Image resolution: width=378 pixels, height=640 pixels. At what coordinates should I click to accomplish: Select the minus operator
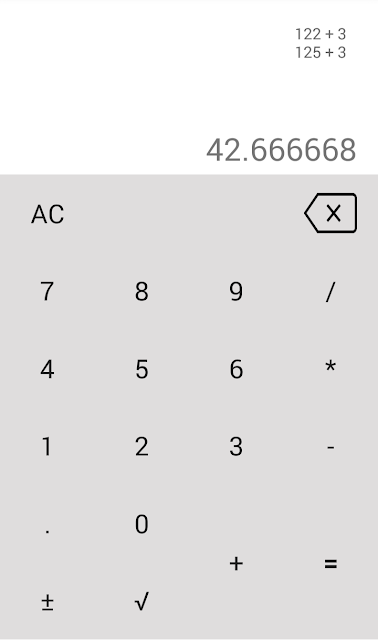331,447
